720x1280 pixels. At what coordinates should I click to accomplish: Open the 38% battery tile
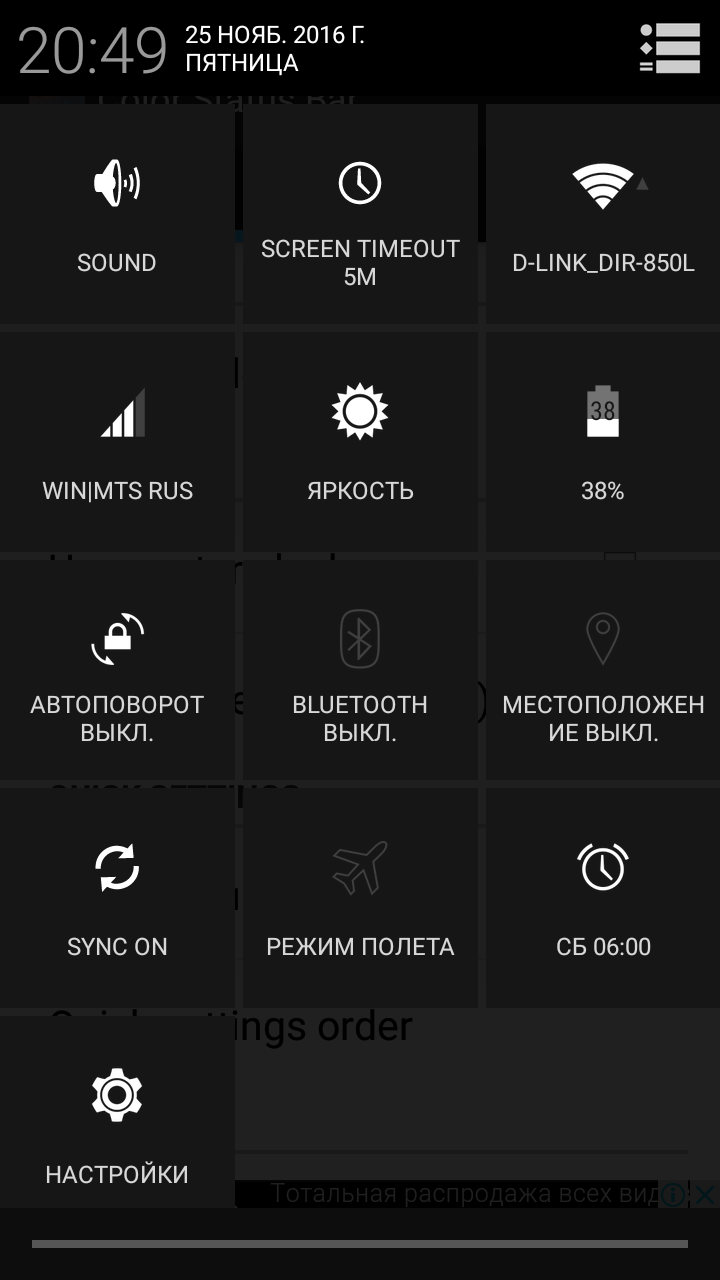pyautogui.click(x=603, y=442)
